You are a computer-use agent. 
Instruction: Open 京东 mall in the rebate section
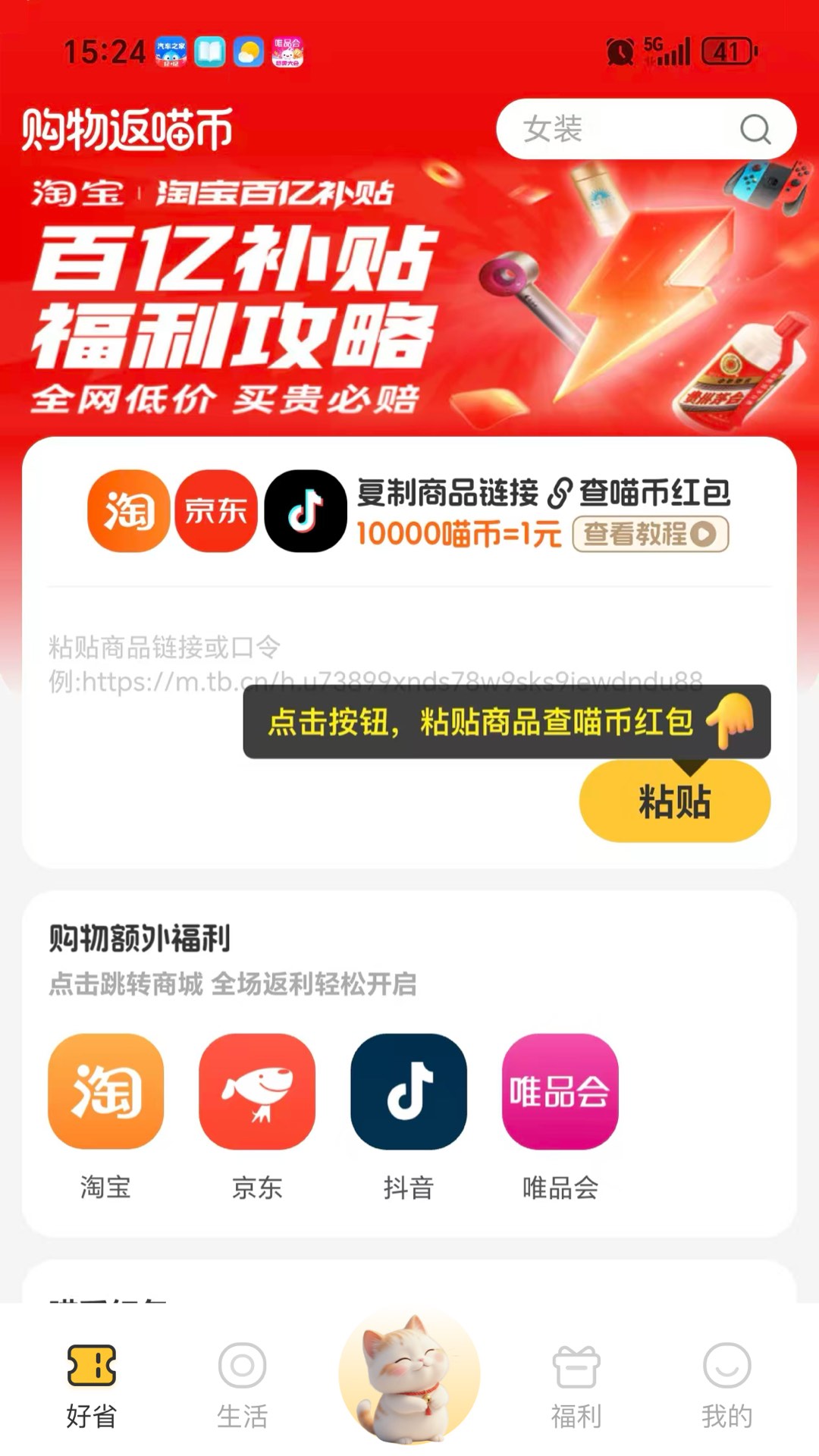[x=256, y=1093]
